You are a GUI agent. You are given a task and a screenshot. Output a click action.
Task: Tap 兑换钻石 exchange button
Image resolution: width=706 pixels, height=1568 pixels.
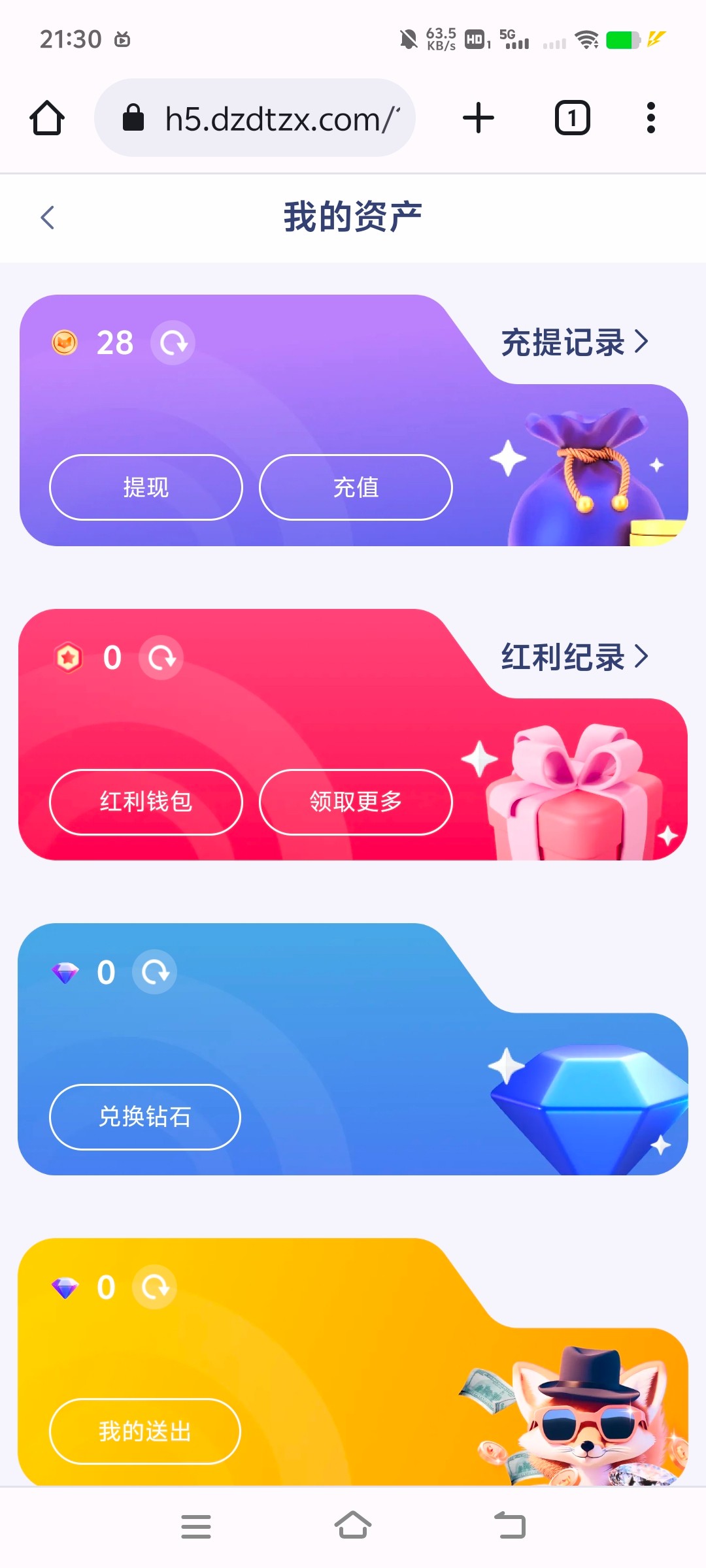click(x=145, y=1117)
